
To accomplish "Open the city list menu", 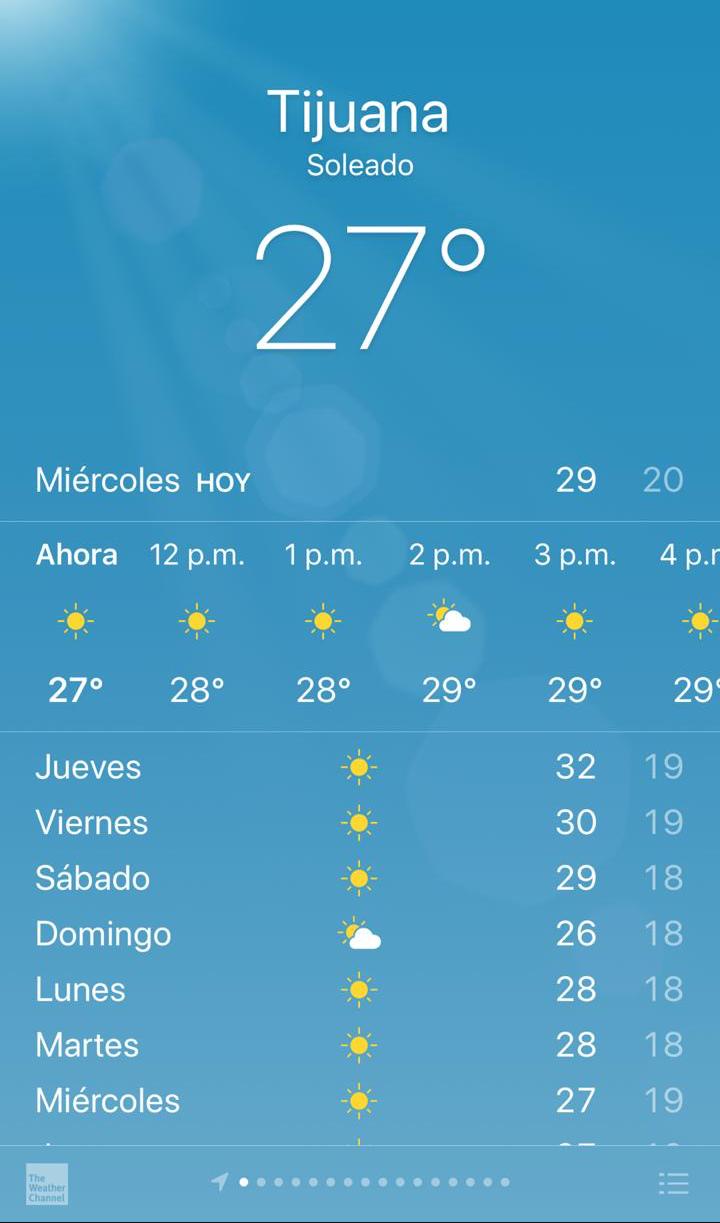I will coord(674,1183).
